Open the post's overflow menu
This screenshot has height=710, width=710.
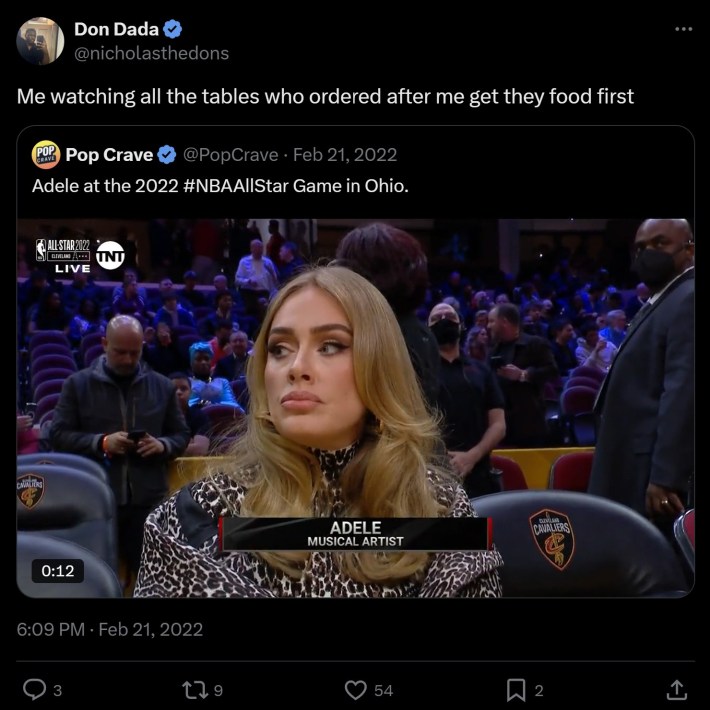click(683, 29)
